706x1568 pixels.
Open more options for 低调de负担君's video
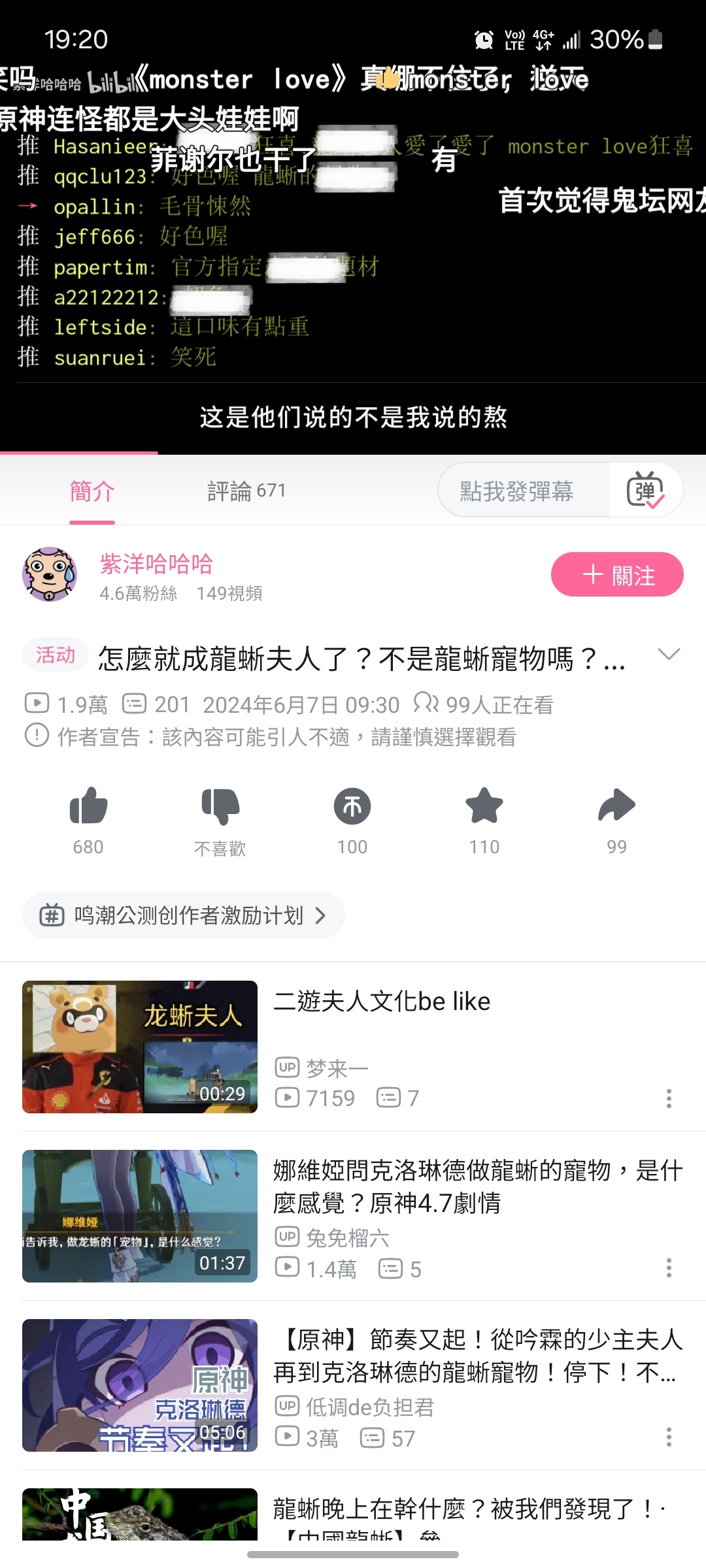tap(668, 1437)
